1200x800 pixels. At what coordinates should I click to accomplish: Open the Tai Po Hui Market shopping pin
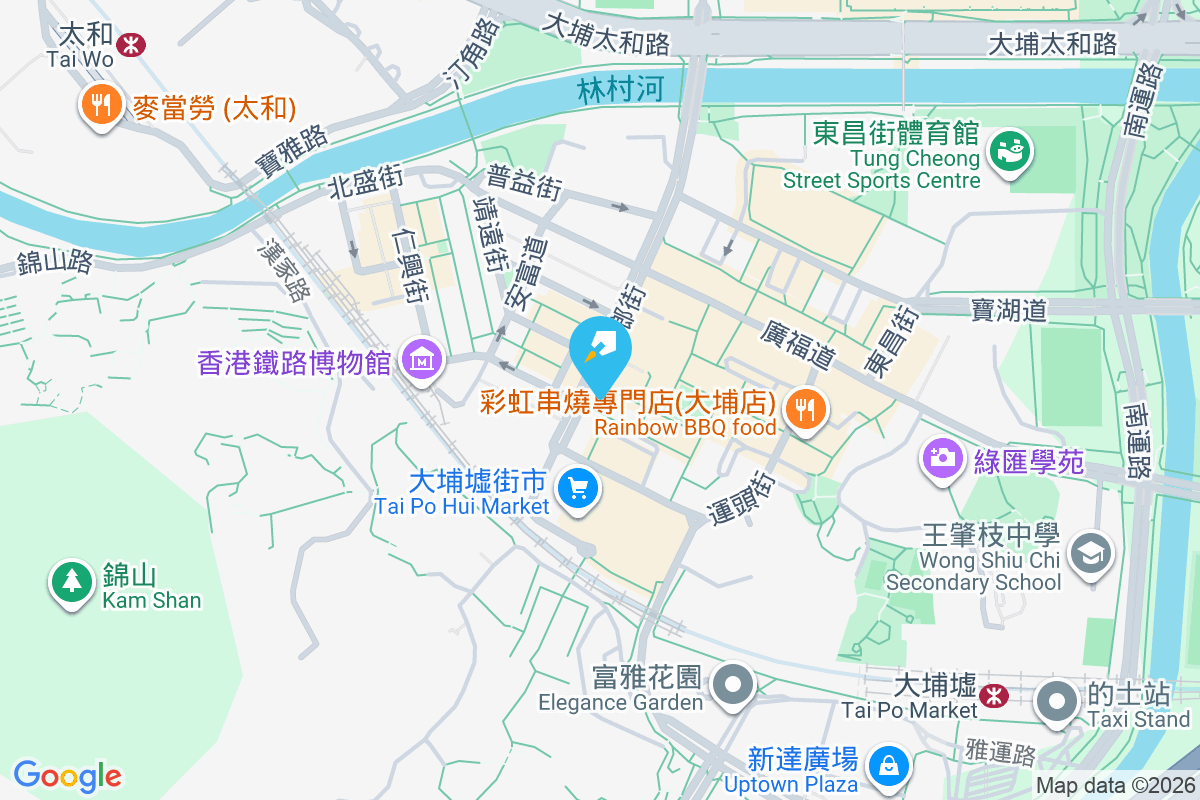[578, 489]
